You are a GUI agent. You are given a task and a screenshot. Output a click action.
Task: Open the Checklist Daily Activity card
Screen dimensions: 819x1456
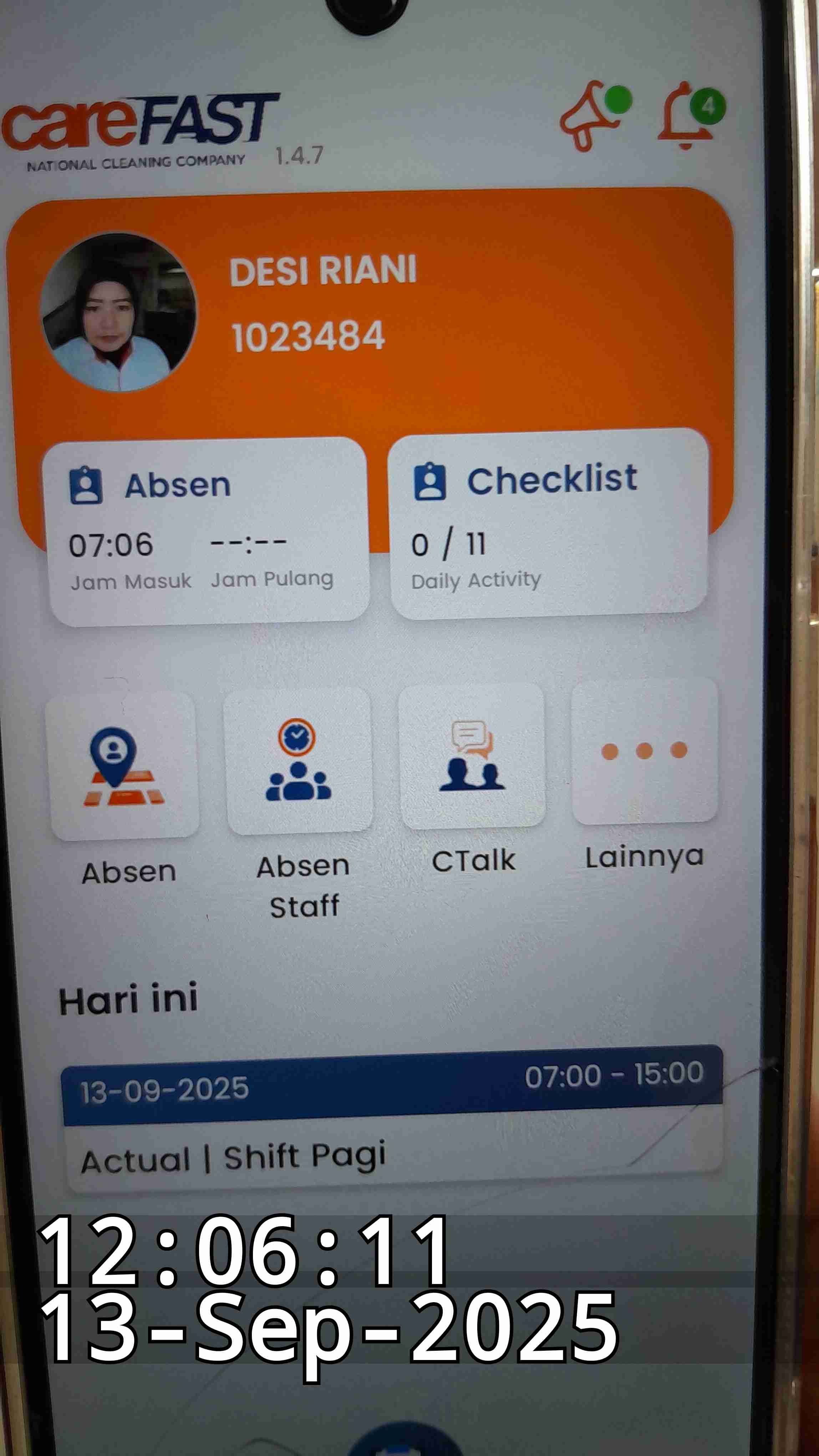548,525
